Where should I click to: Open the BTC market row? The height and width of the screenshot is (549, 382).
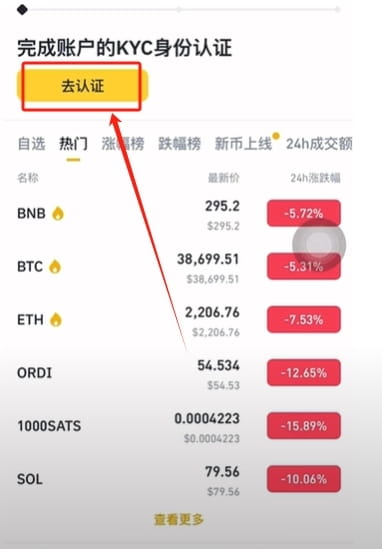179,267
